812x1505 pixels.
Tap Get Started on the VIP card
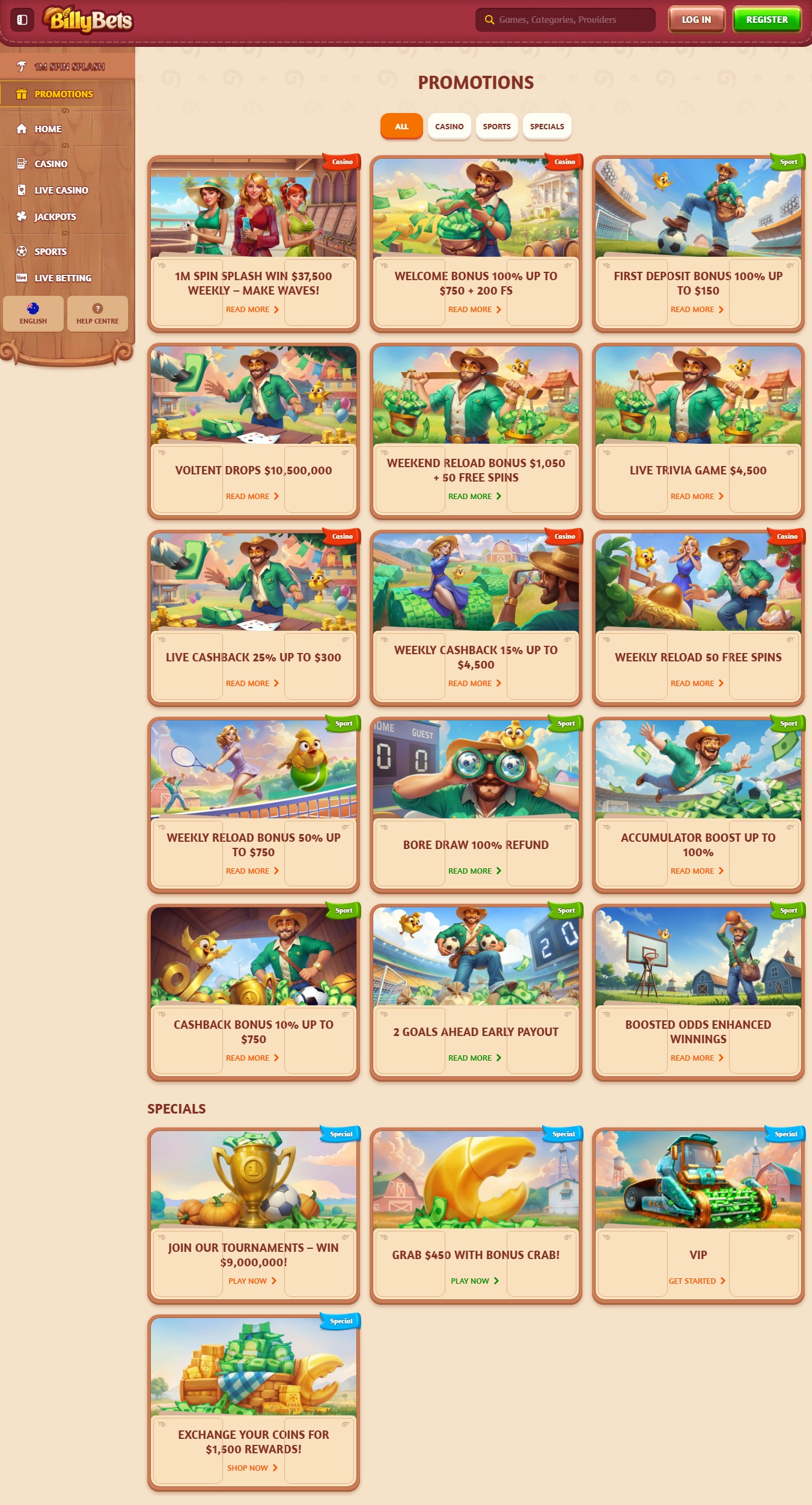[x=697, y=1281]
